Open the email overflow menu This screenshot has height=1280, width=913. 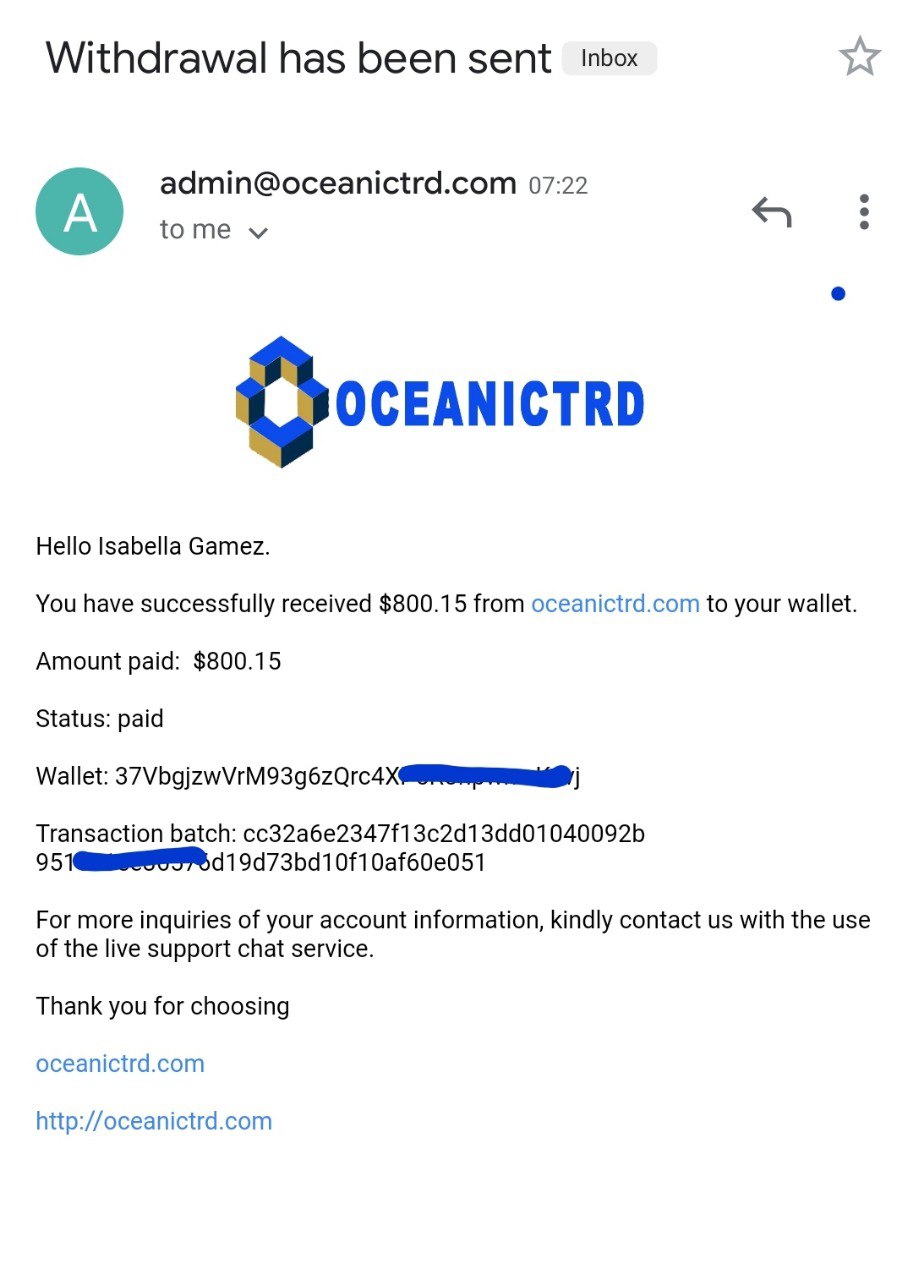(x=864, y=212)
